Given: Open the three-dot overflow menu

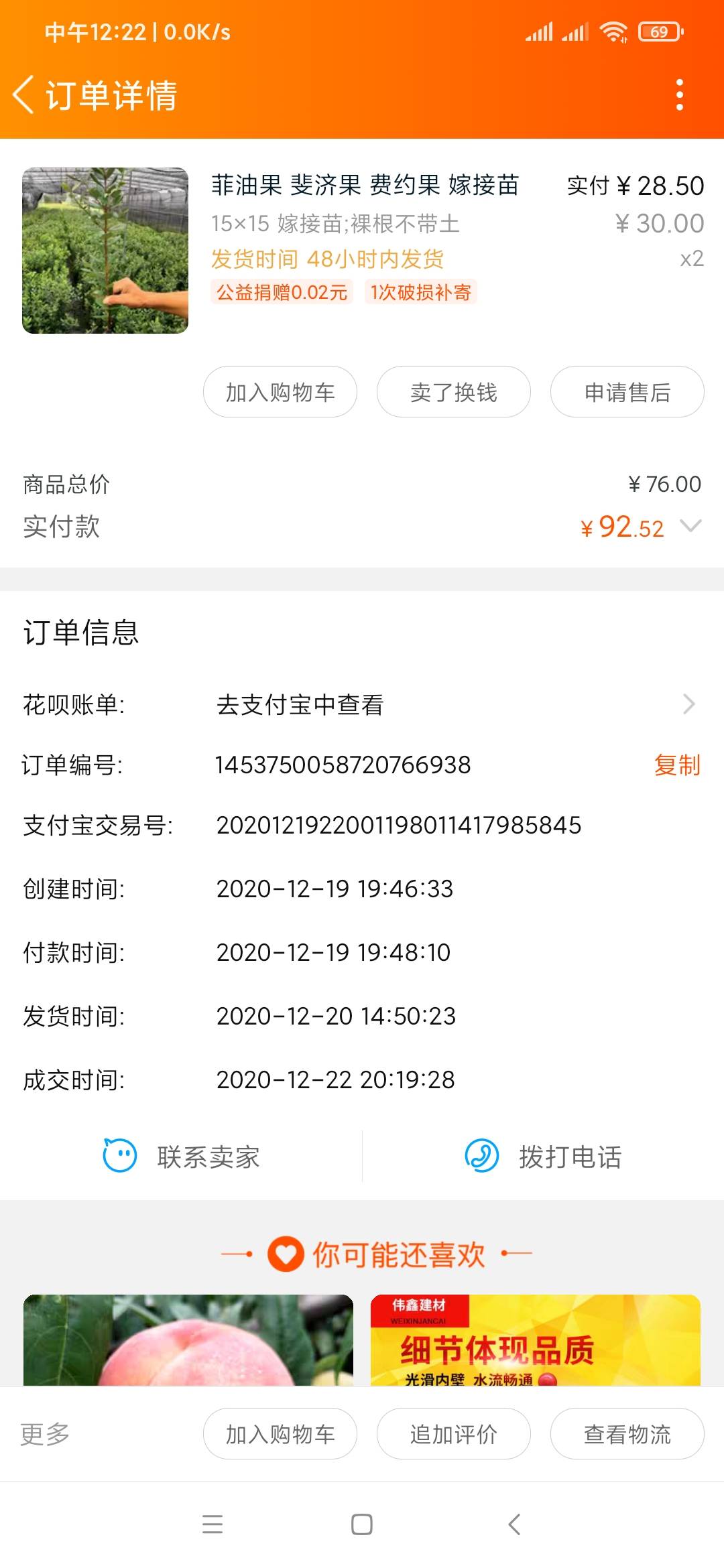Looking at the screenshot, I should click(x=680, y=94).
